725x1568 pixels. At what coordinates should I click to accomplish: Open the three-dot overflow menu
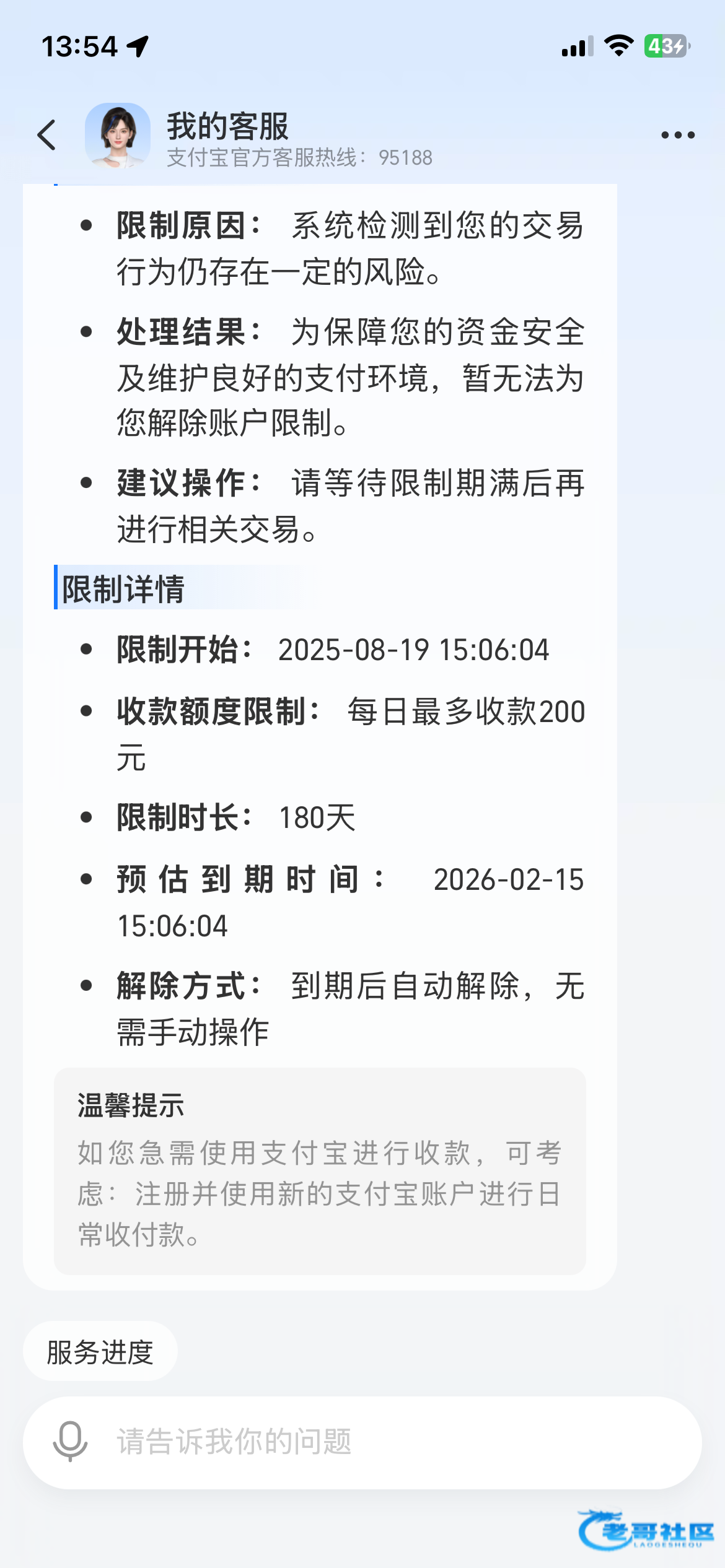[677, 135]
